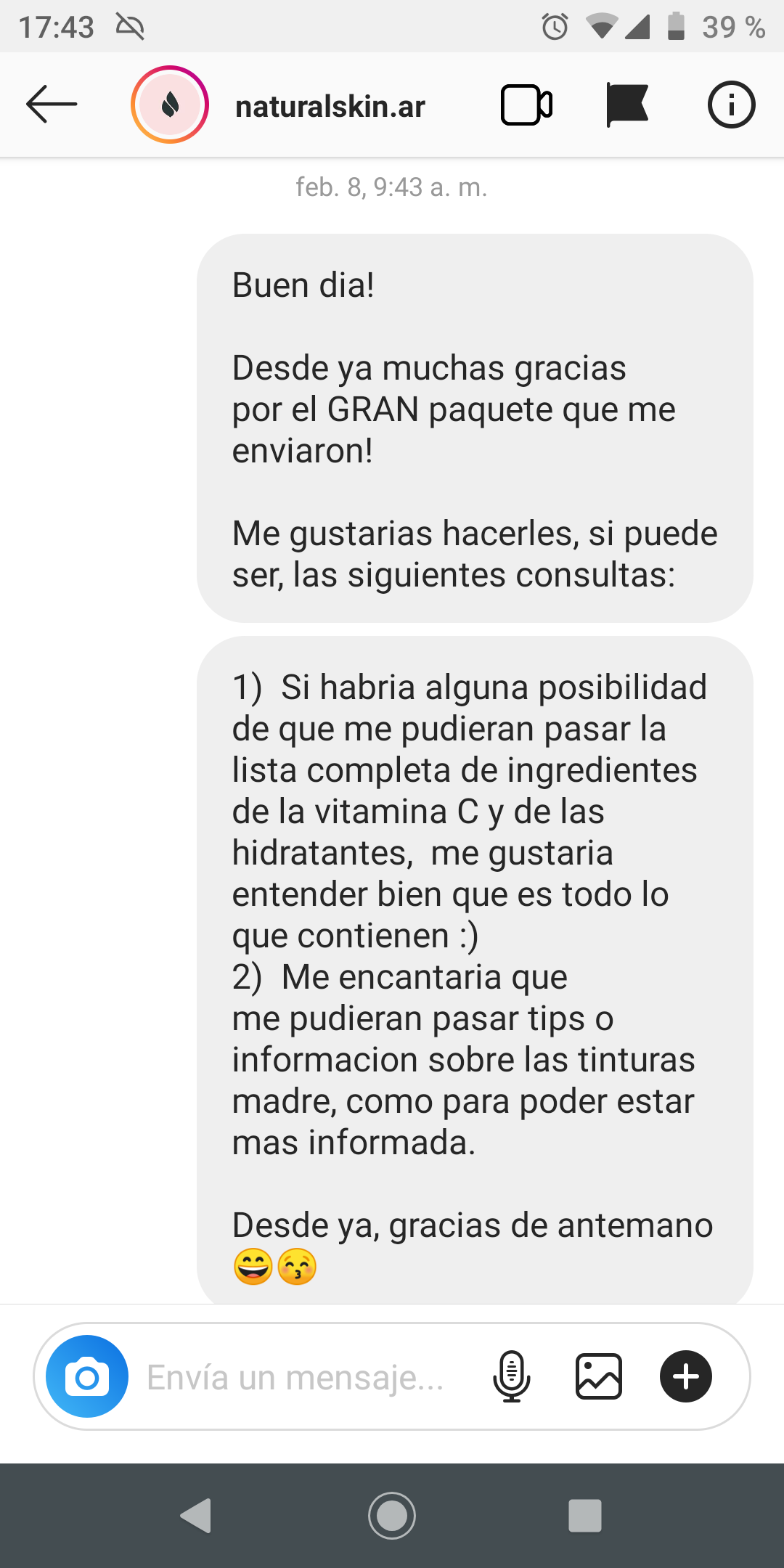Record a voice message
The width and height of the screenshot is (784, 1568).
tap(512, 1376)
